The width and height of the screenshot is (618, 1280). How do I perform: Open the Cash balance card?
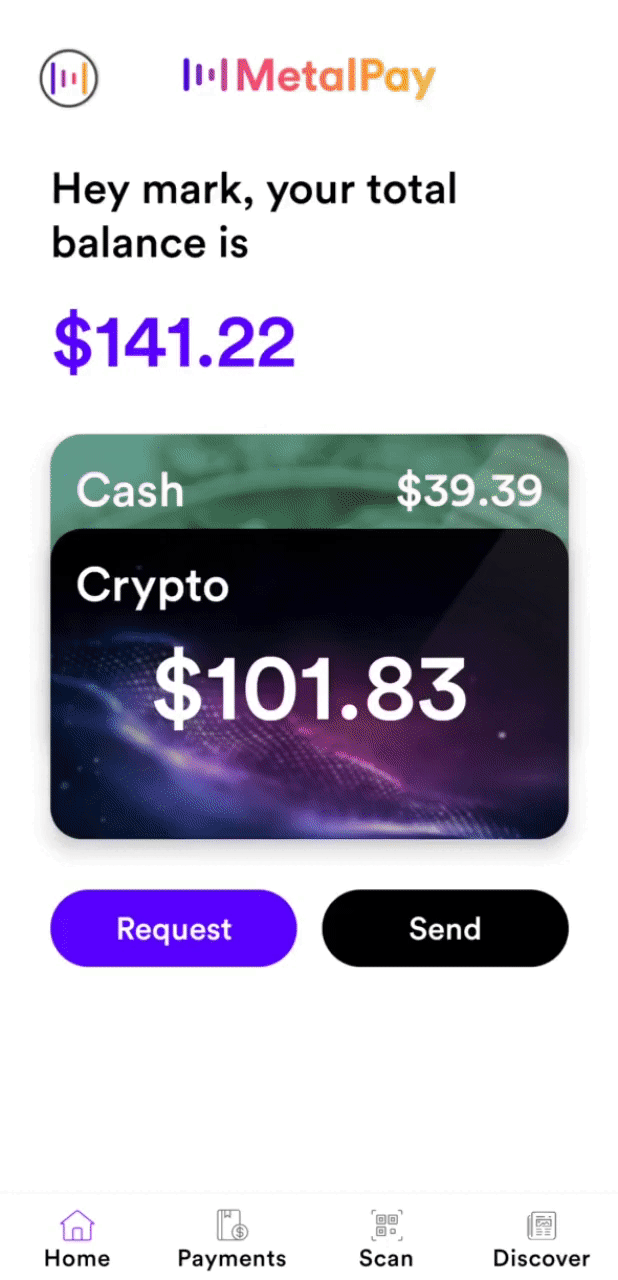(x=309, y=483)
